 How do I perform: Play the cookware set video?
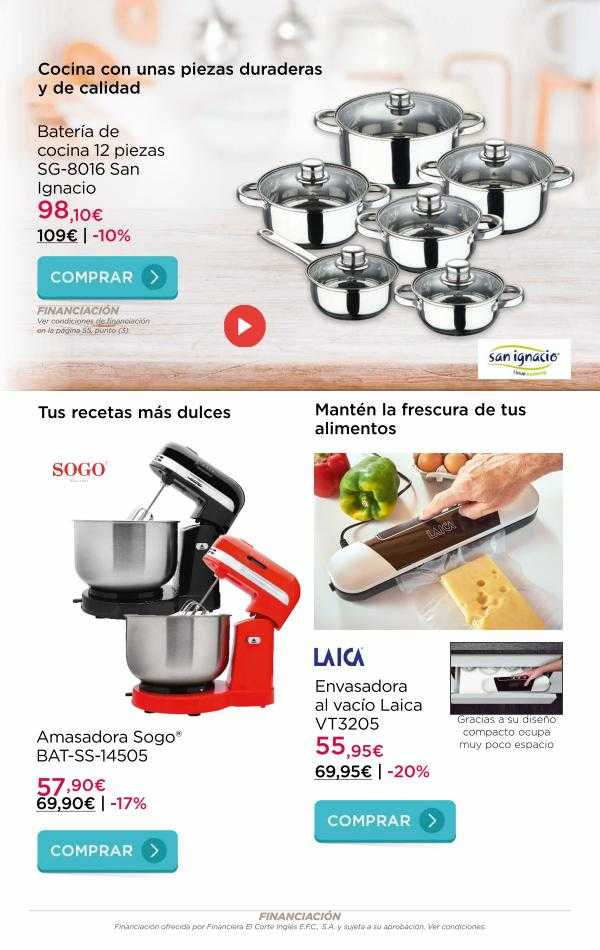[x=244, y=327]
